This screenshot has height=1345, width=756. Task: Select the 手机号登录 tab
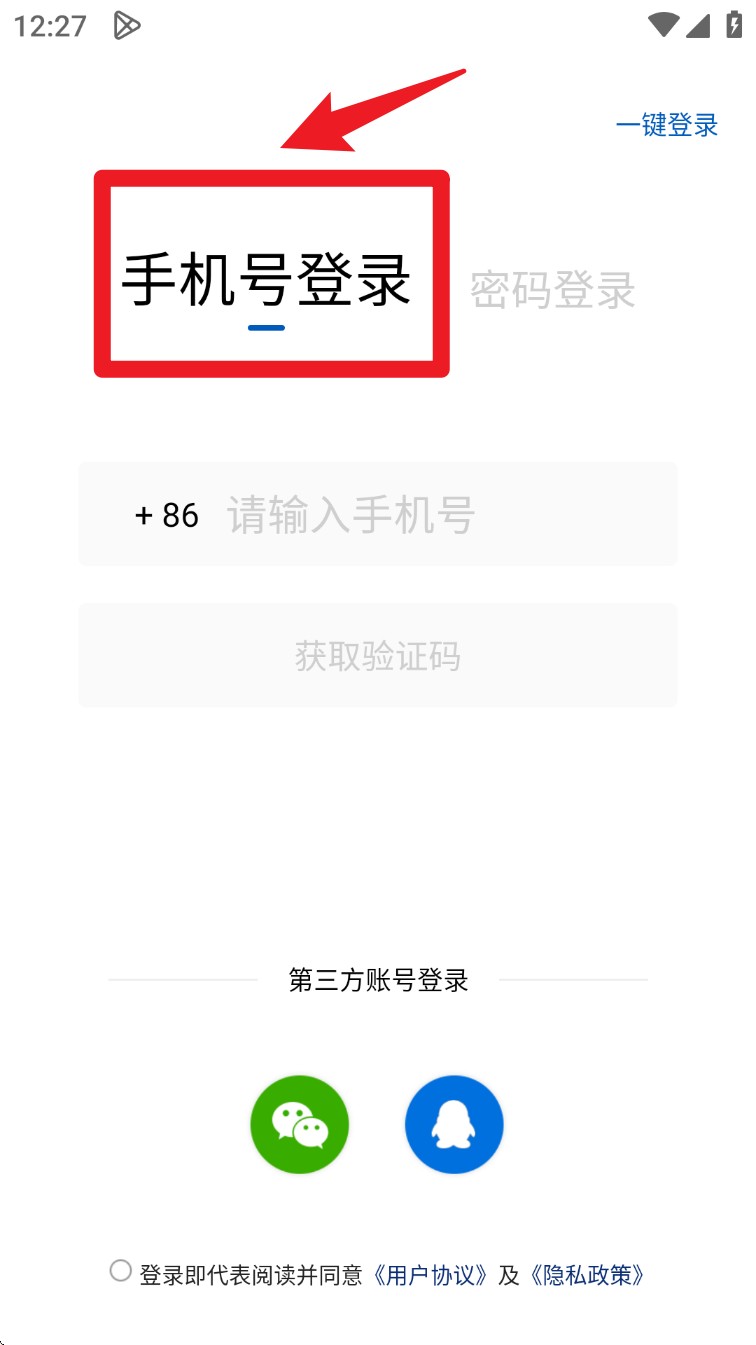coord(266,280)
